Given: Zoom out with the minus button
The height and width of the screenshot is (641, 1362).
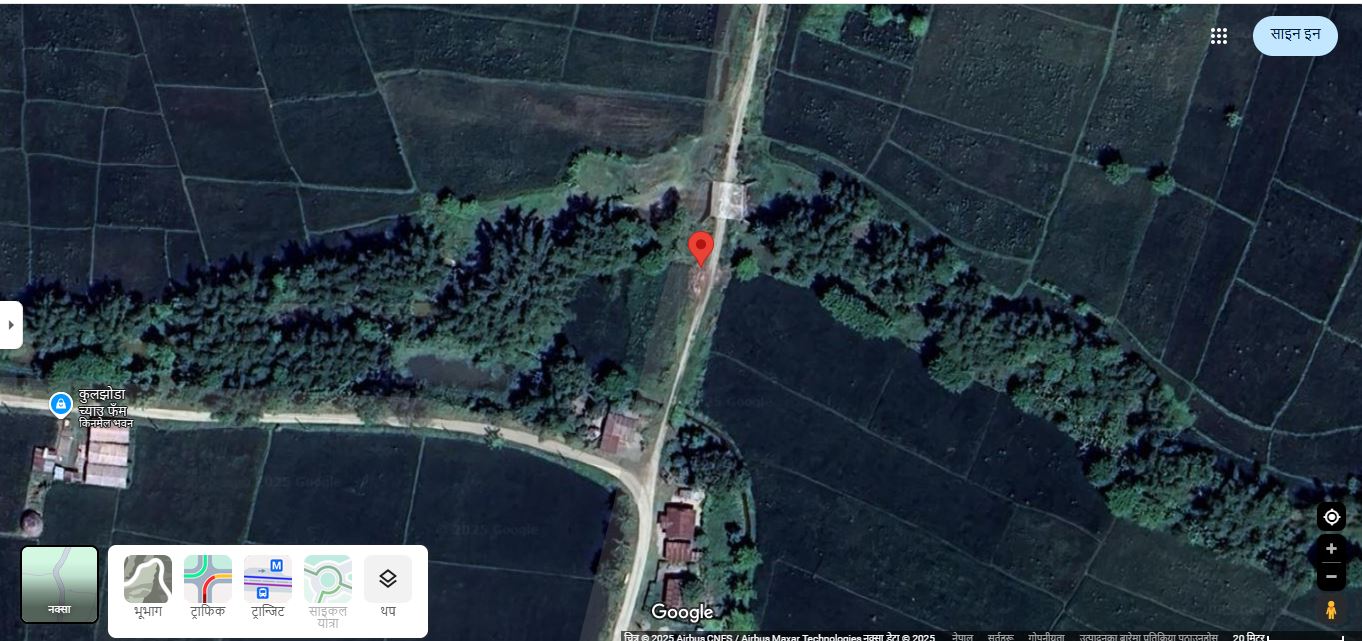Looking at the screenshot, I should [x=1331, y=577].
